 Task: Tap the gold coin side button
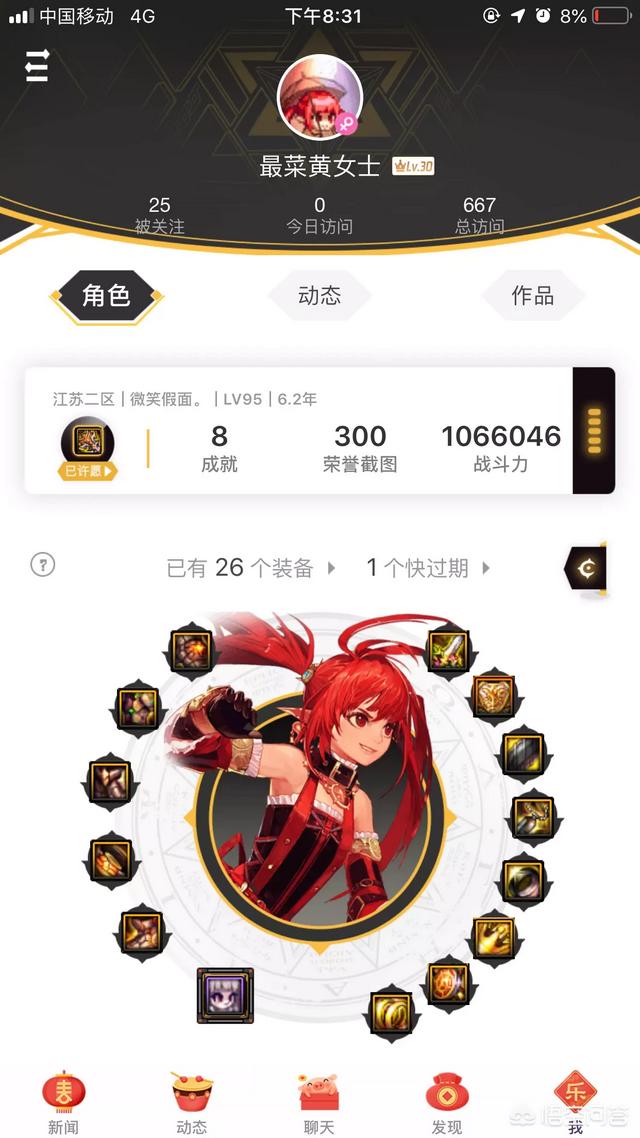coord(586,568)
